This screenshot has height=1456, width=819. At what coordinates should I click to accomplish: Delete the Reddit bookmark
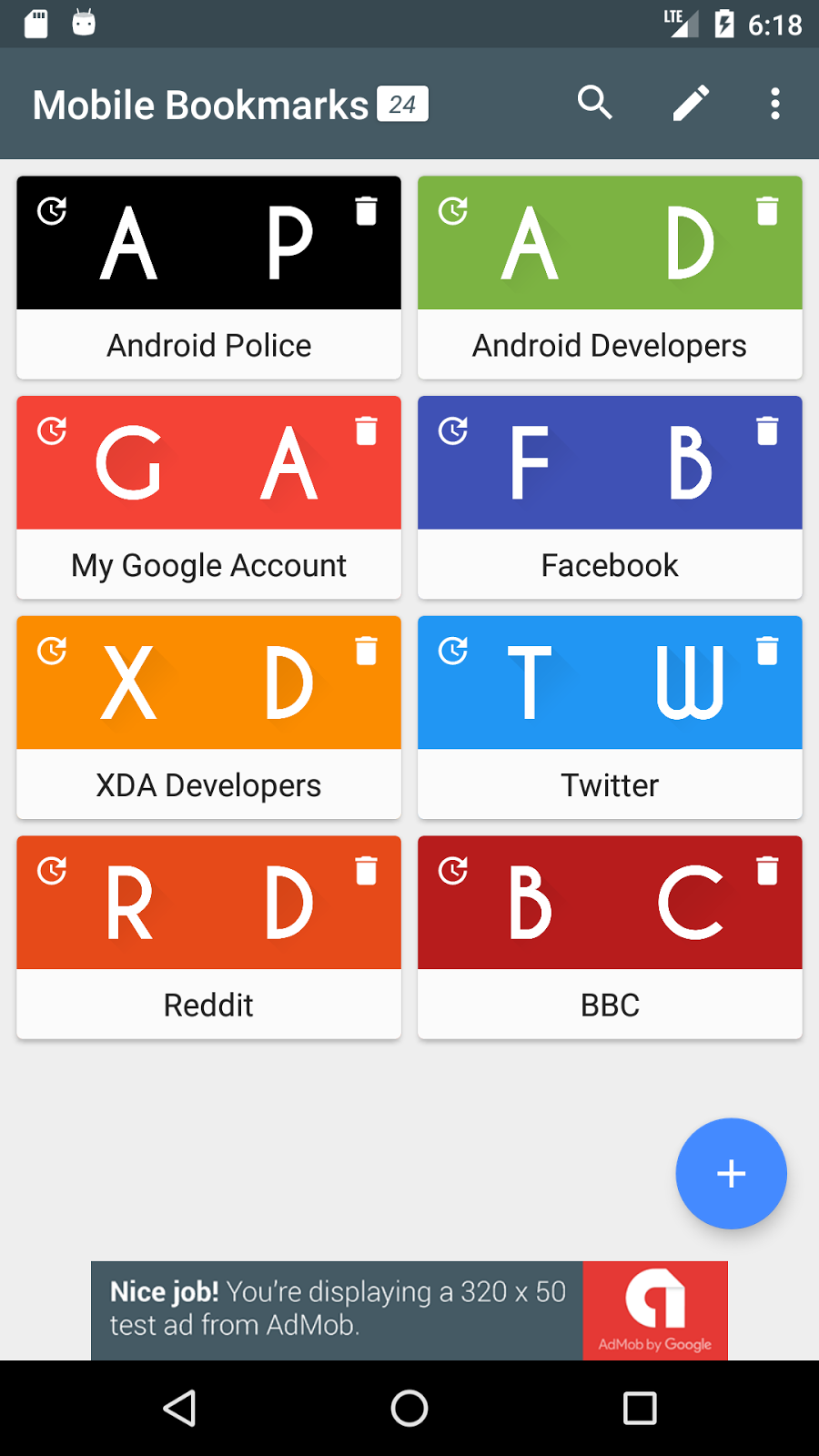[367, 870]
